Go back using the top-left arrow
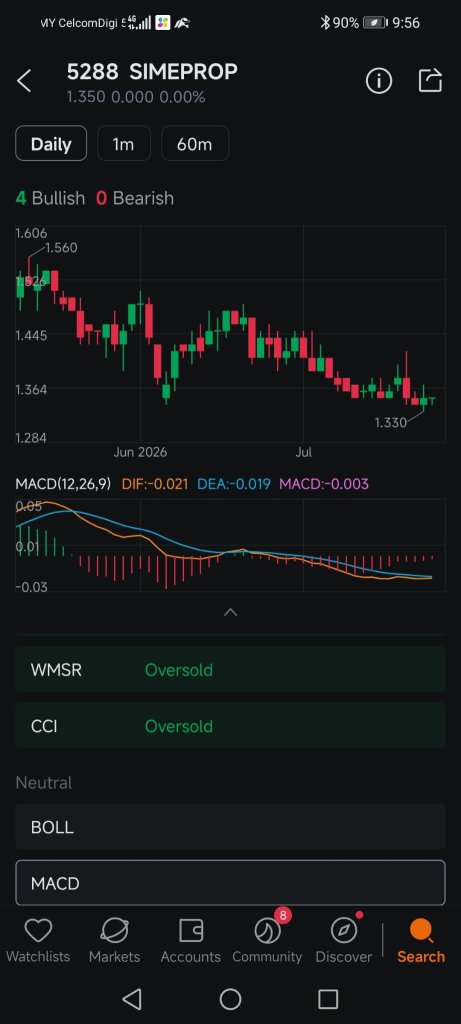 (x=24, y=82)
